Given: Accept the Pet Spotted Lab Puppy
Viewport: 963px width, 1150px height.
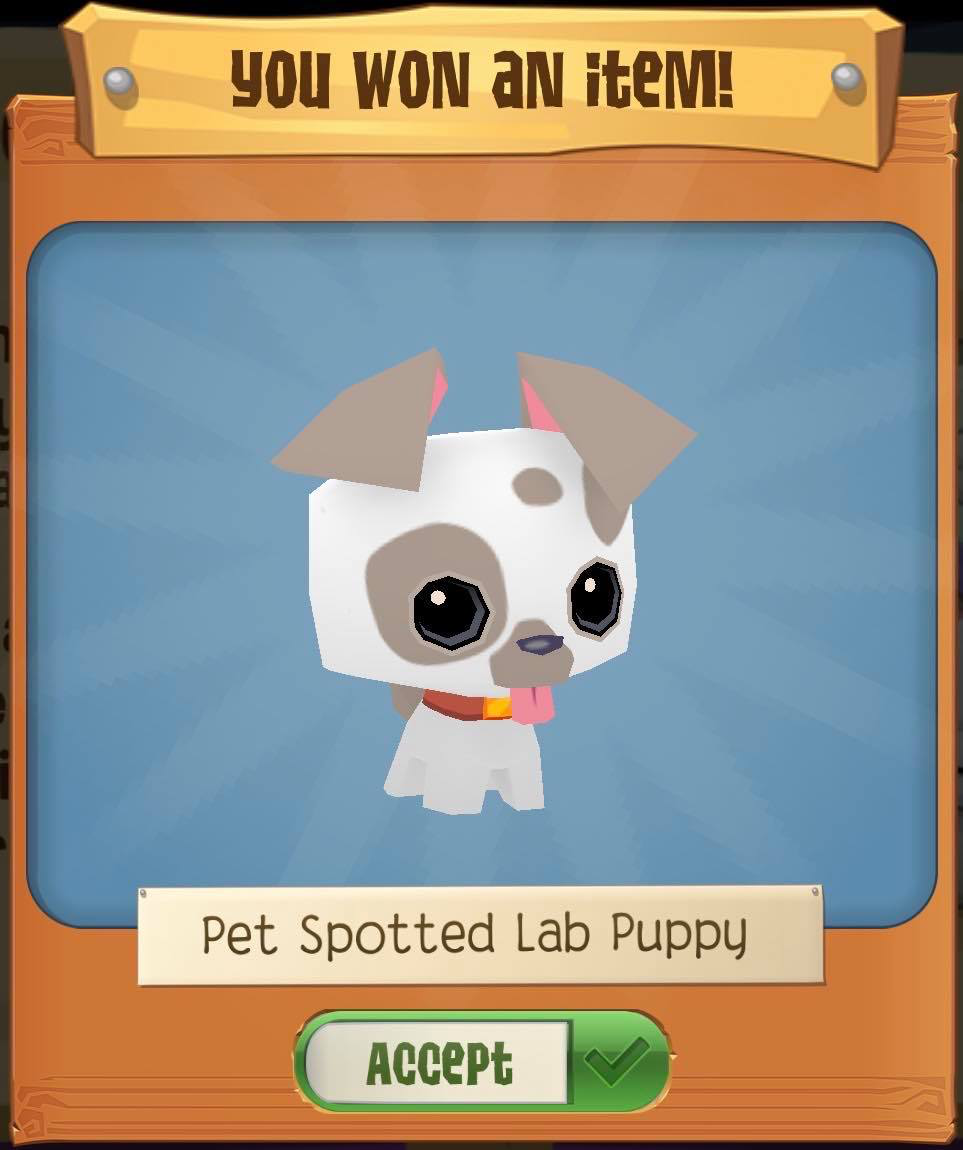Looking at the screenshot, I should pos(482,1062).
